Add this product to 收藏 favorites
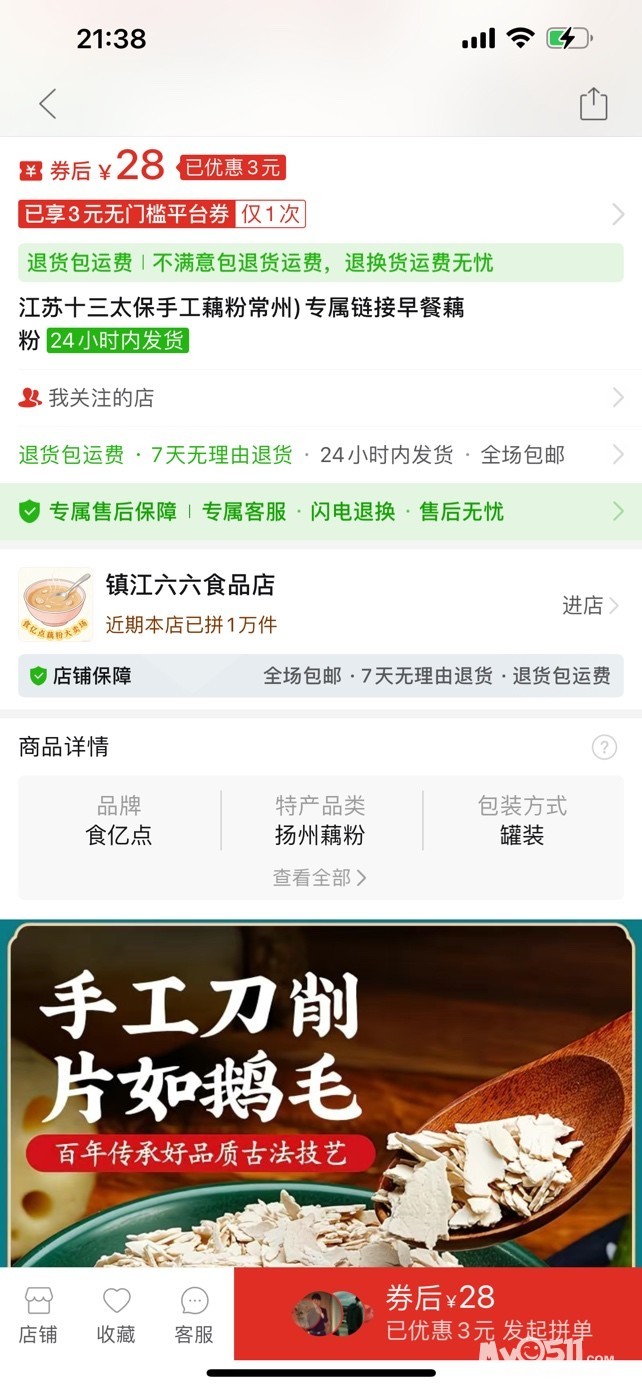The height and width of the screenshot is (1389, 642). [116, 1314]
